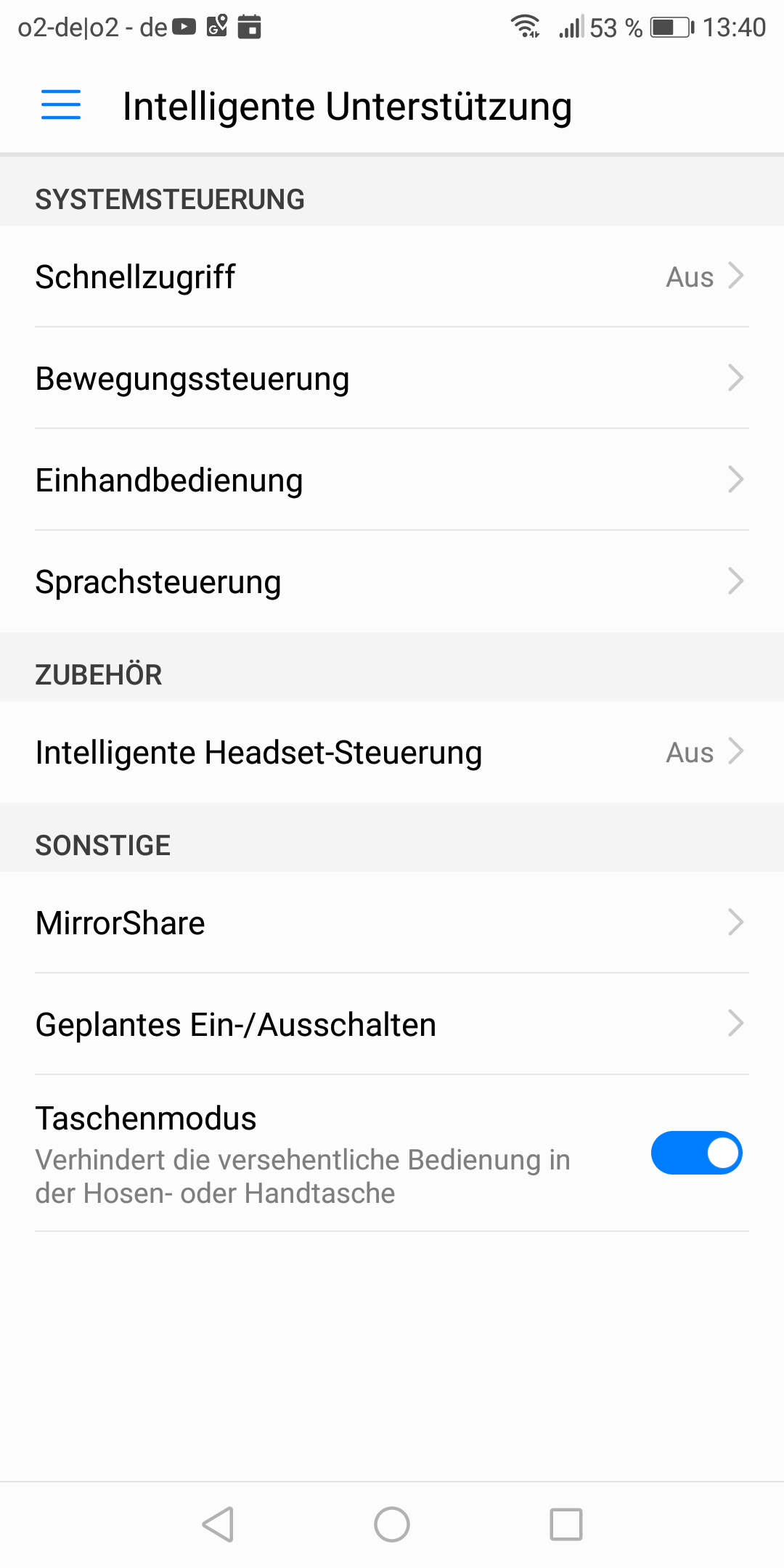Viewport: 784px width, 1568px height.
Task: Go to the home screen
Action: [x=392, y=1524]
